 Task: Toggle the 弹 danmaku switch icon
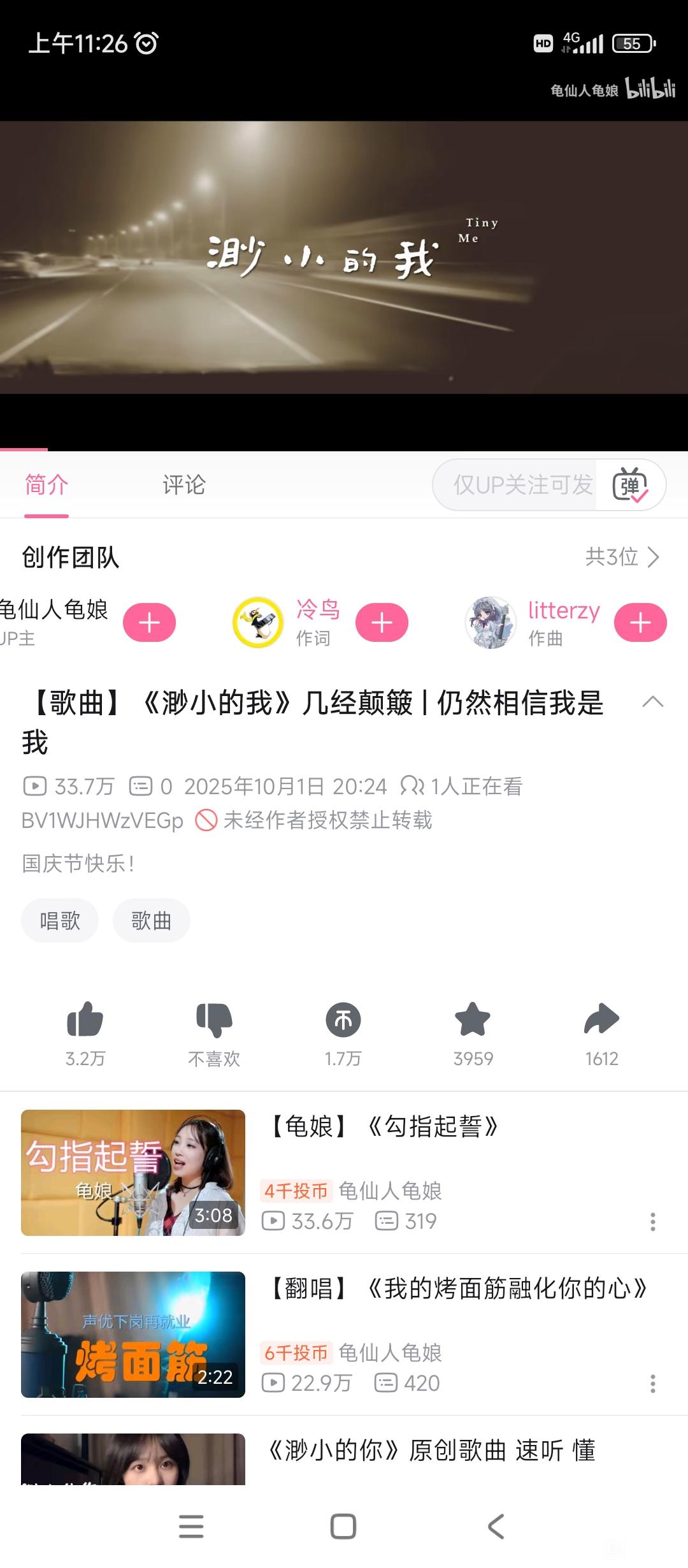pyautogui.click(x=630, y=486)
